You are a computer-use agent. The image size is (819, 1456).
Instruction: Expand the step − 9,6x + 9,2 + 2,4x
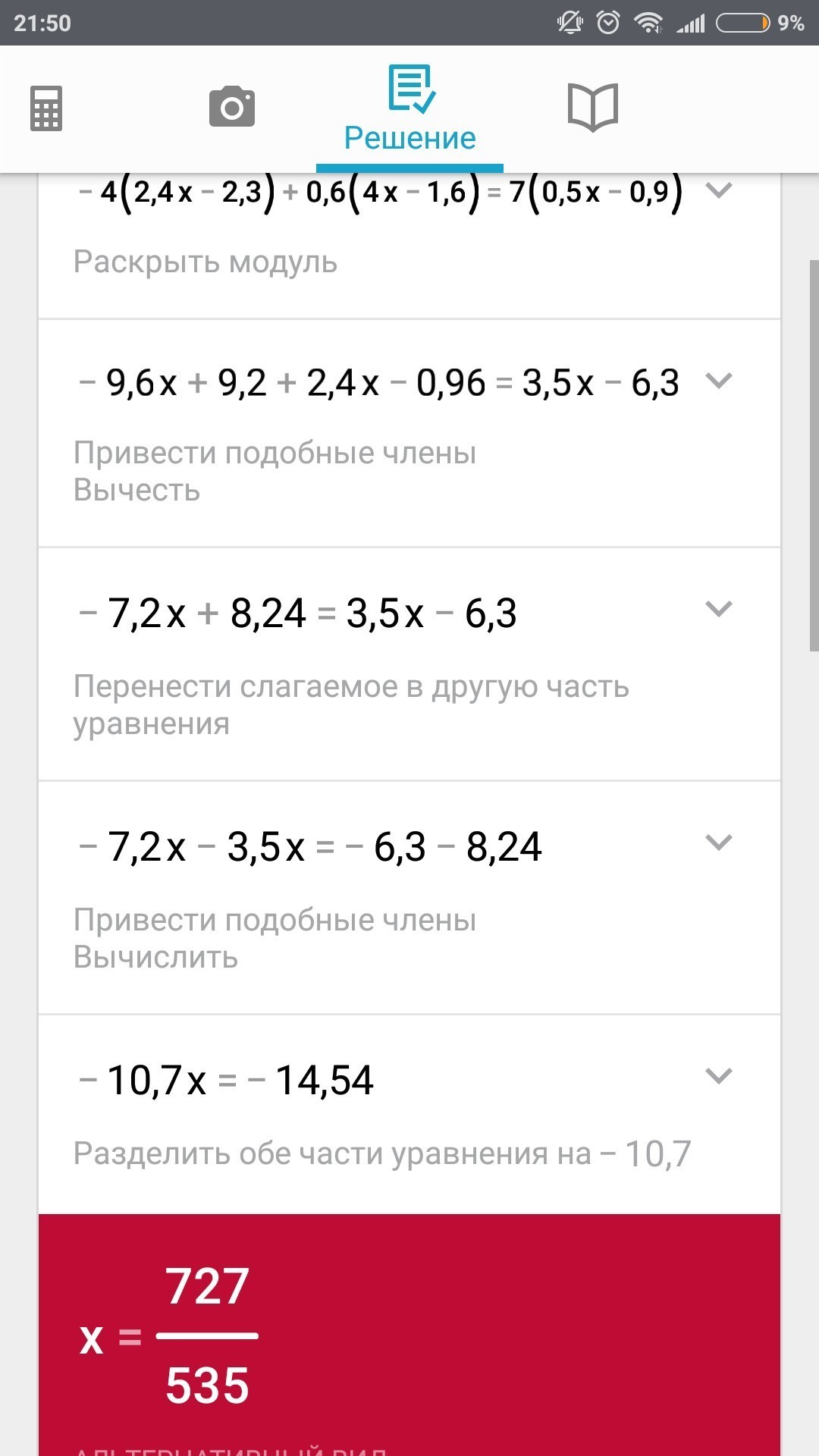718,381
